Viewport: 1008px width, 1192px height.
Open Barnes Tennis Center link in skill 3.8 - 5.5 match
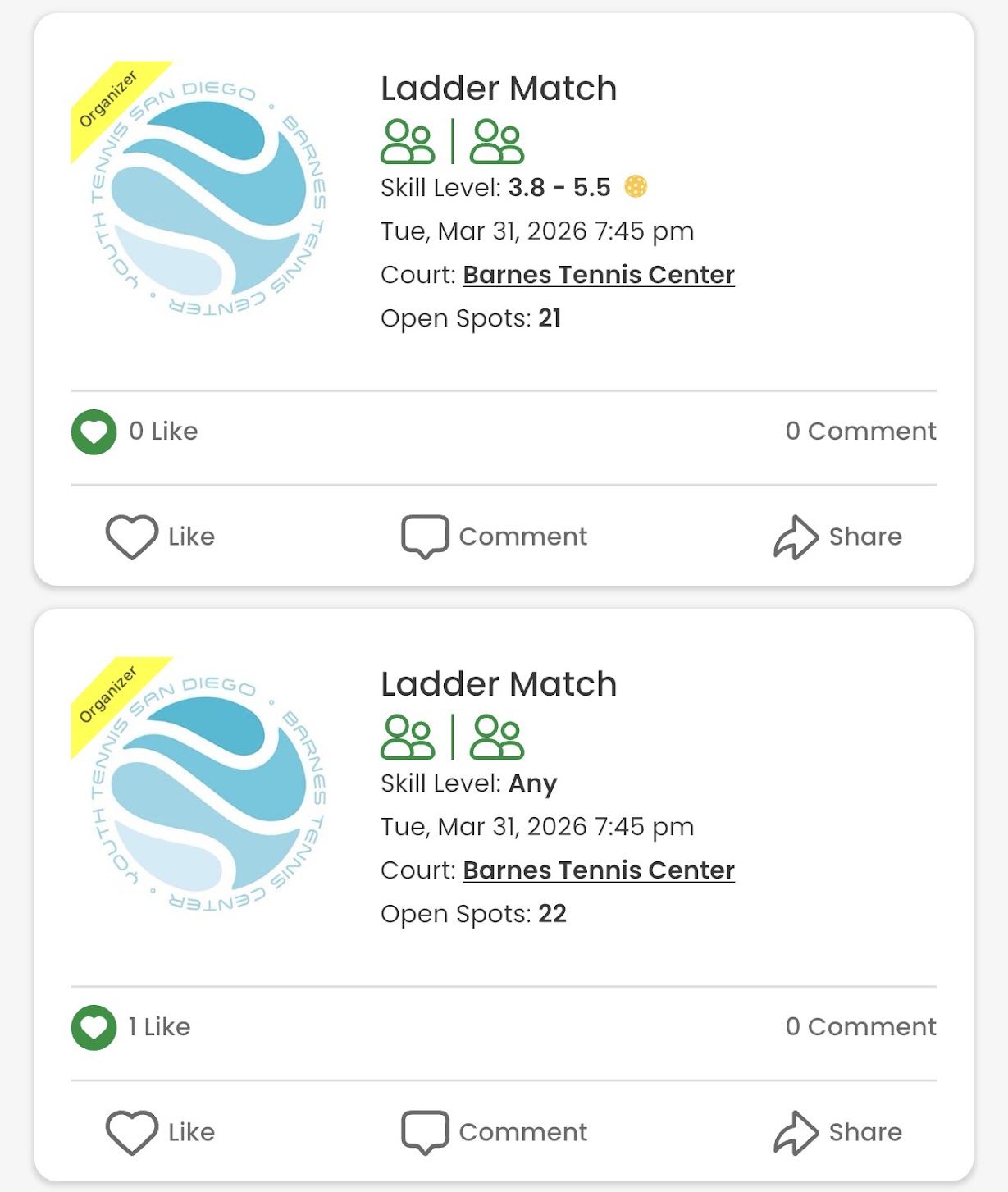(598, 275)
